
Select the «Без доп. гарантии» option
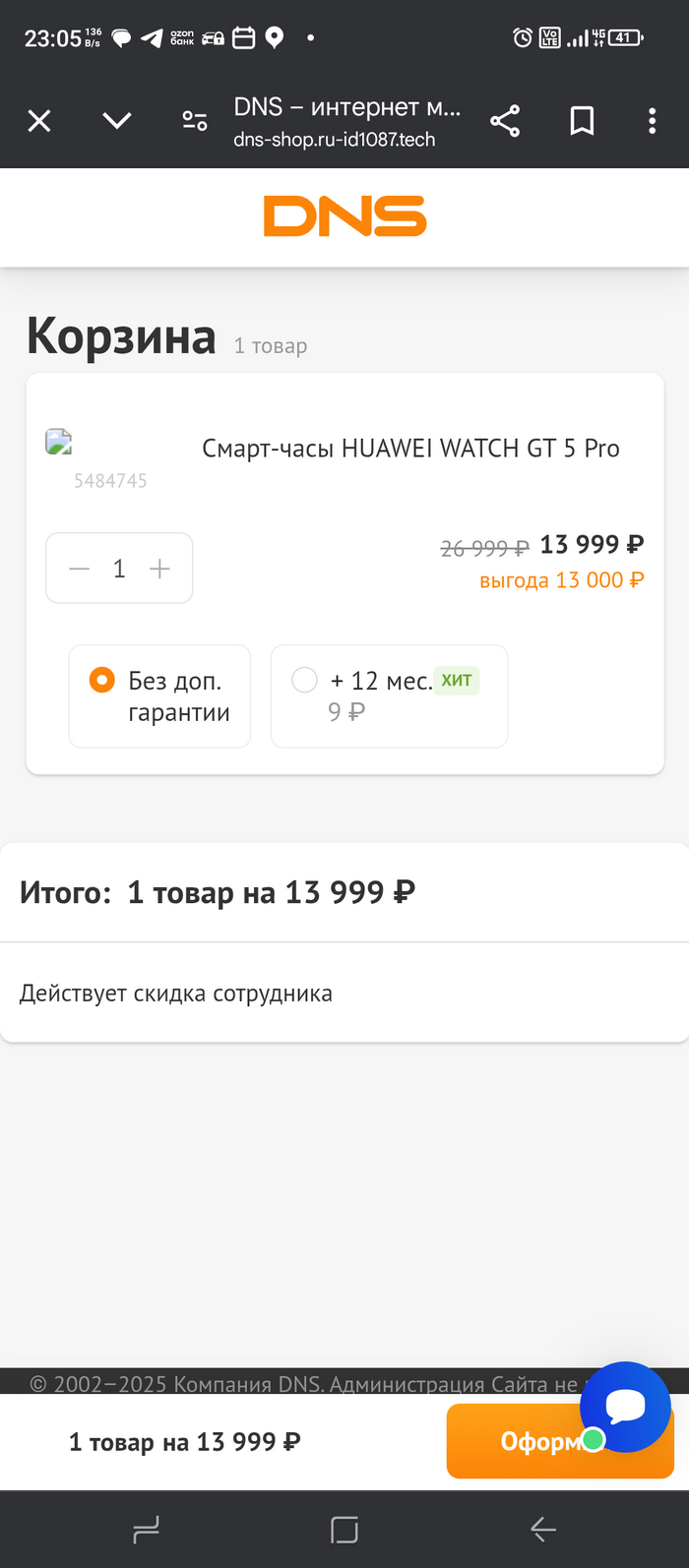point(102,680)
